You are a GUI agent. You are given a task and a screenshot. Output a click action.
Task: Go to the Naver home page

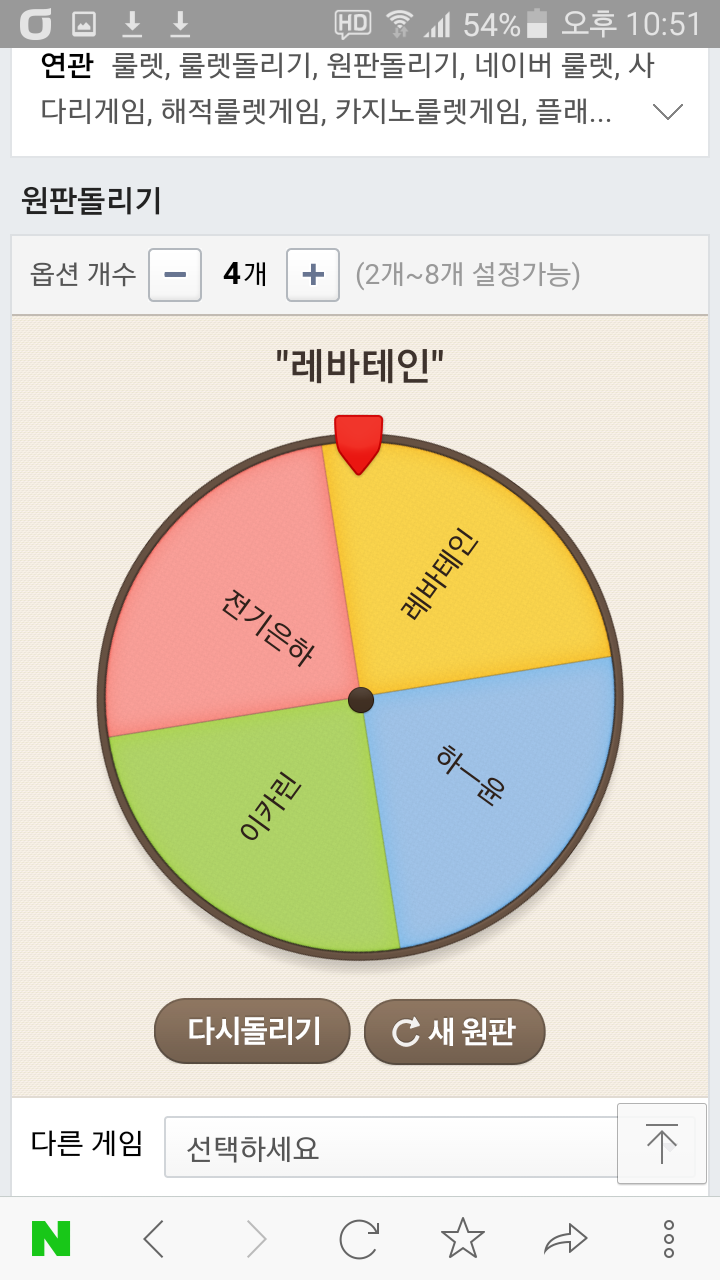pos(51,1239)
